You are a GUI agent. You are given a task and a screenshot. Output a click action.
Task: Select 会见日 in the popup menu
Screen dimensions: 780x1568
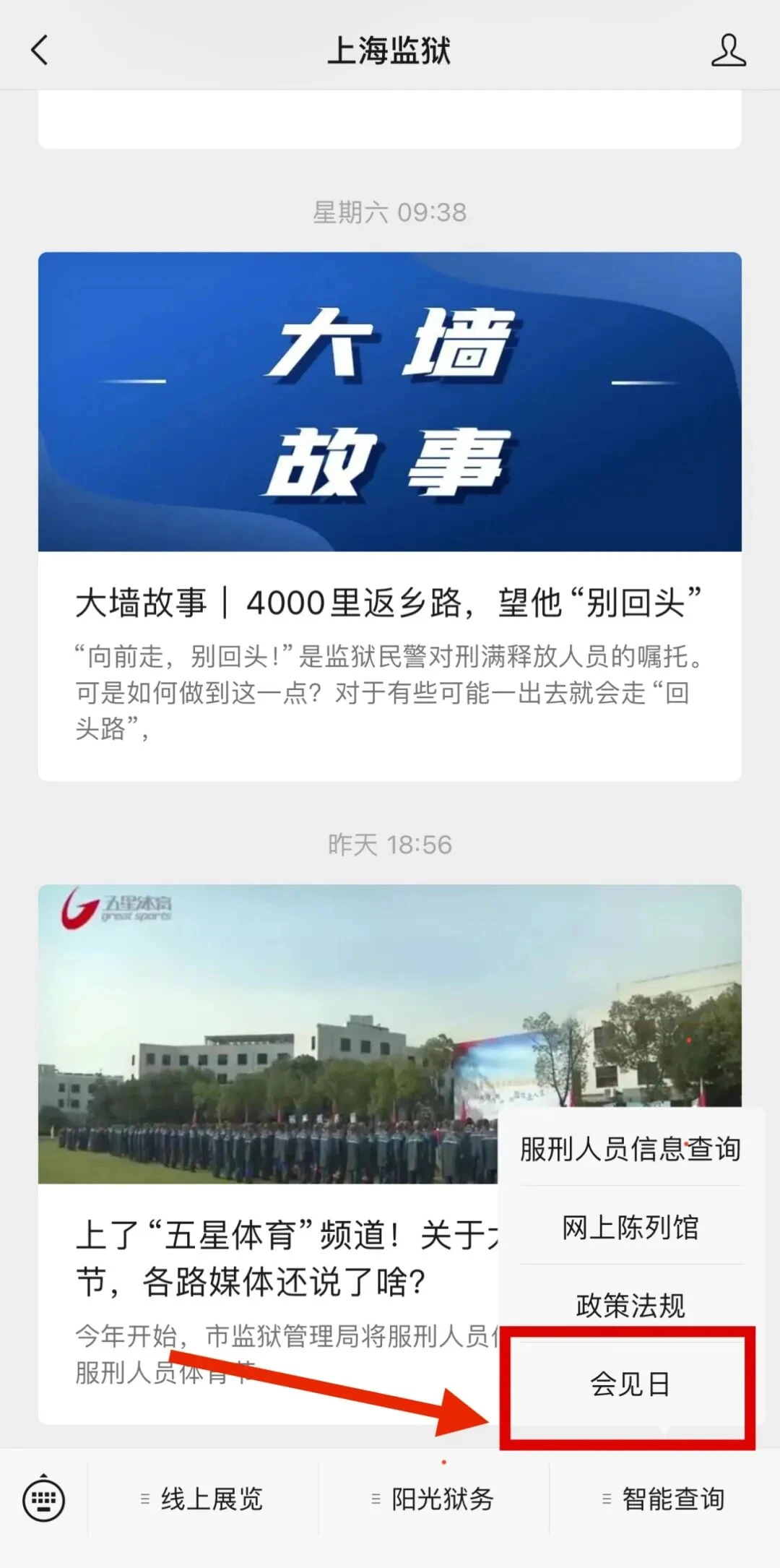click(632, 1384)
